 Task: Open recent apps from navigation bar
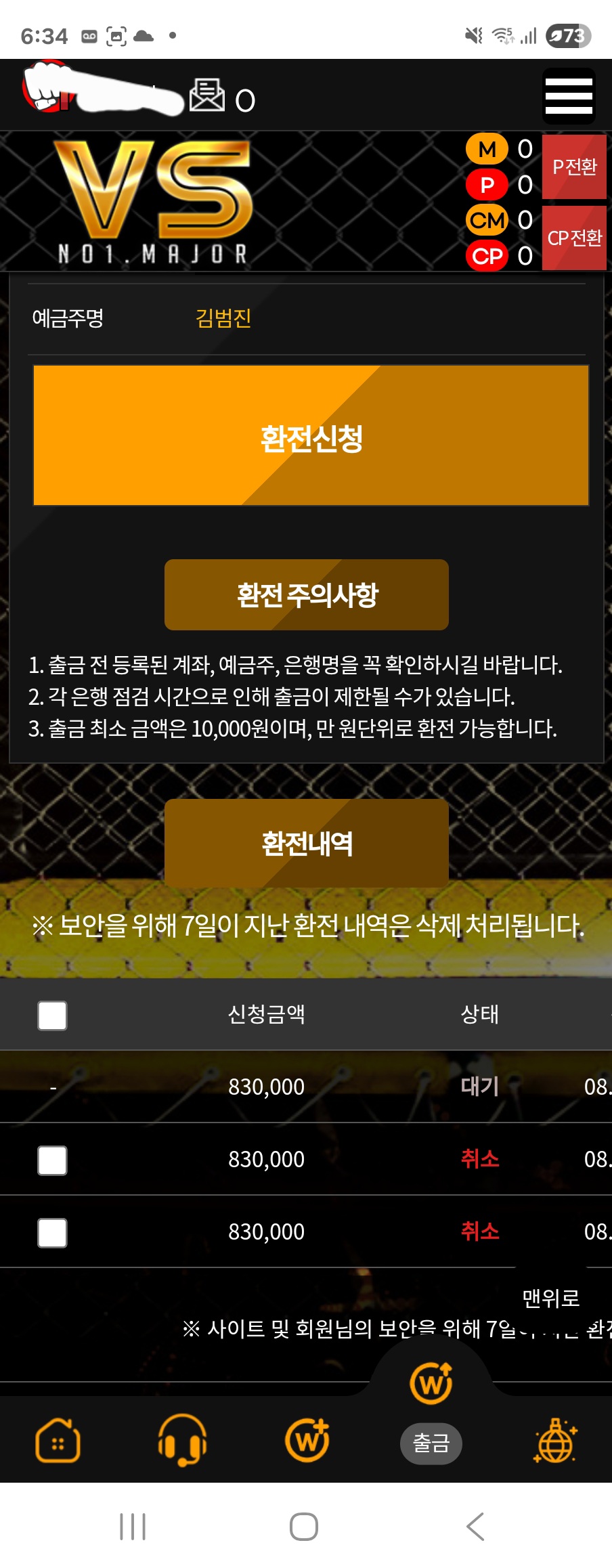(x=133, y=1526)
